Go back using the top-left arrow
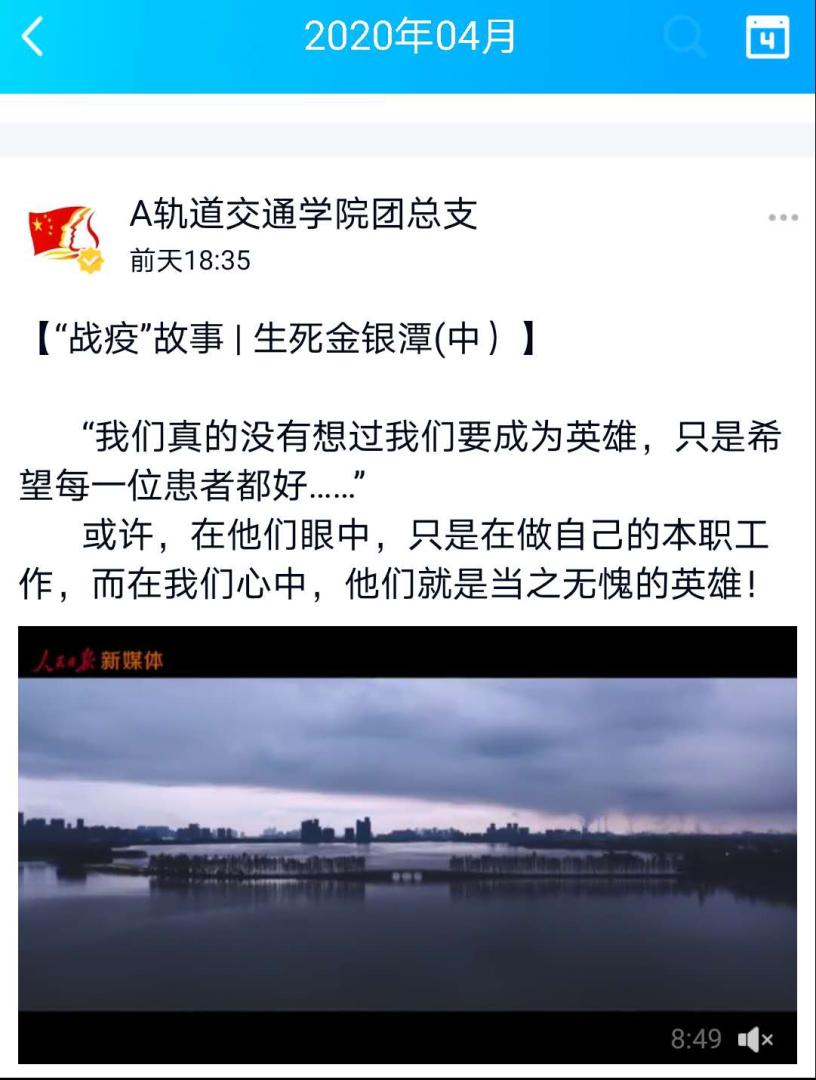 point(33,38)
